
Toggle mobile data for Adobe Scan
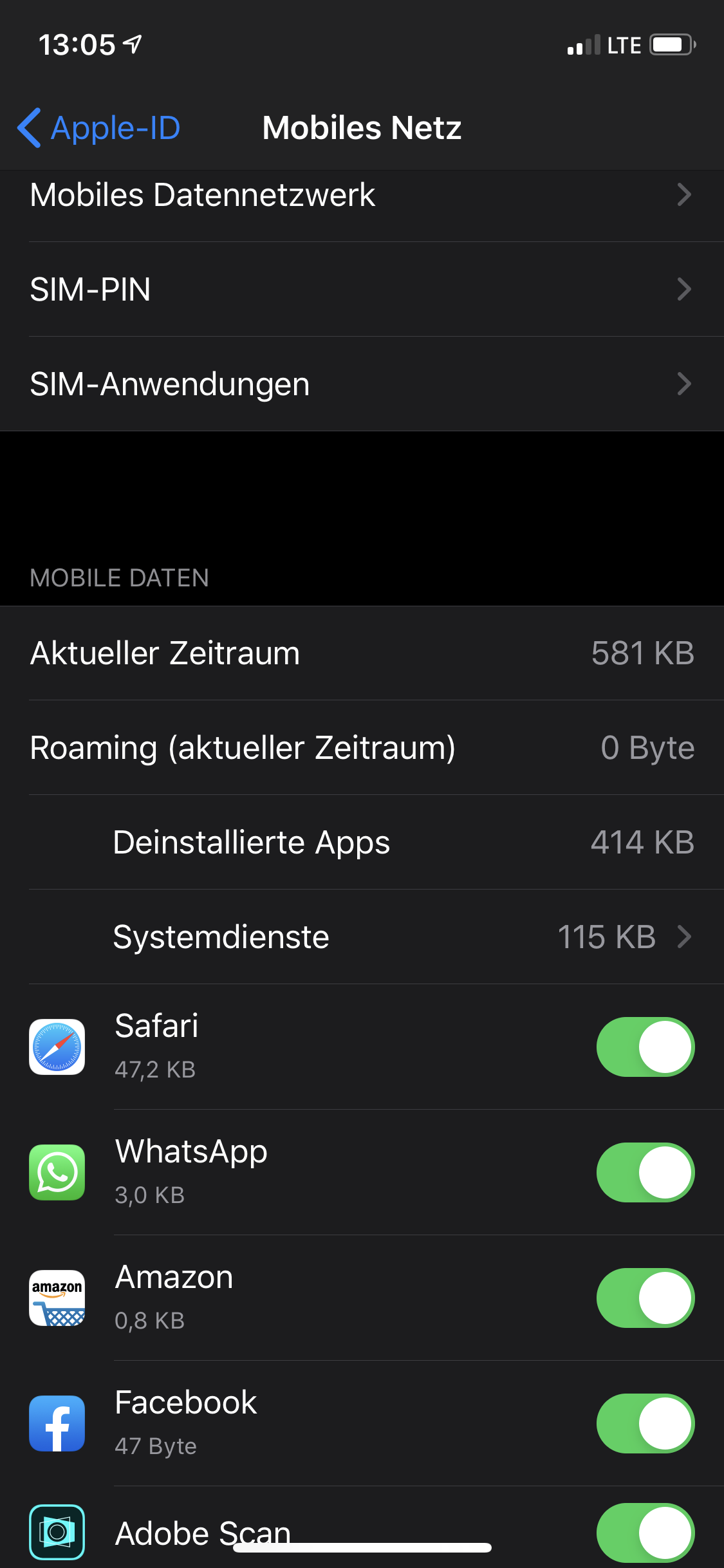645,1533
